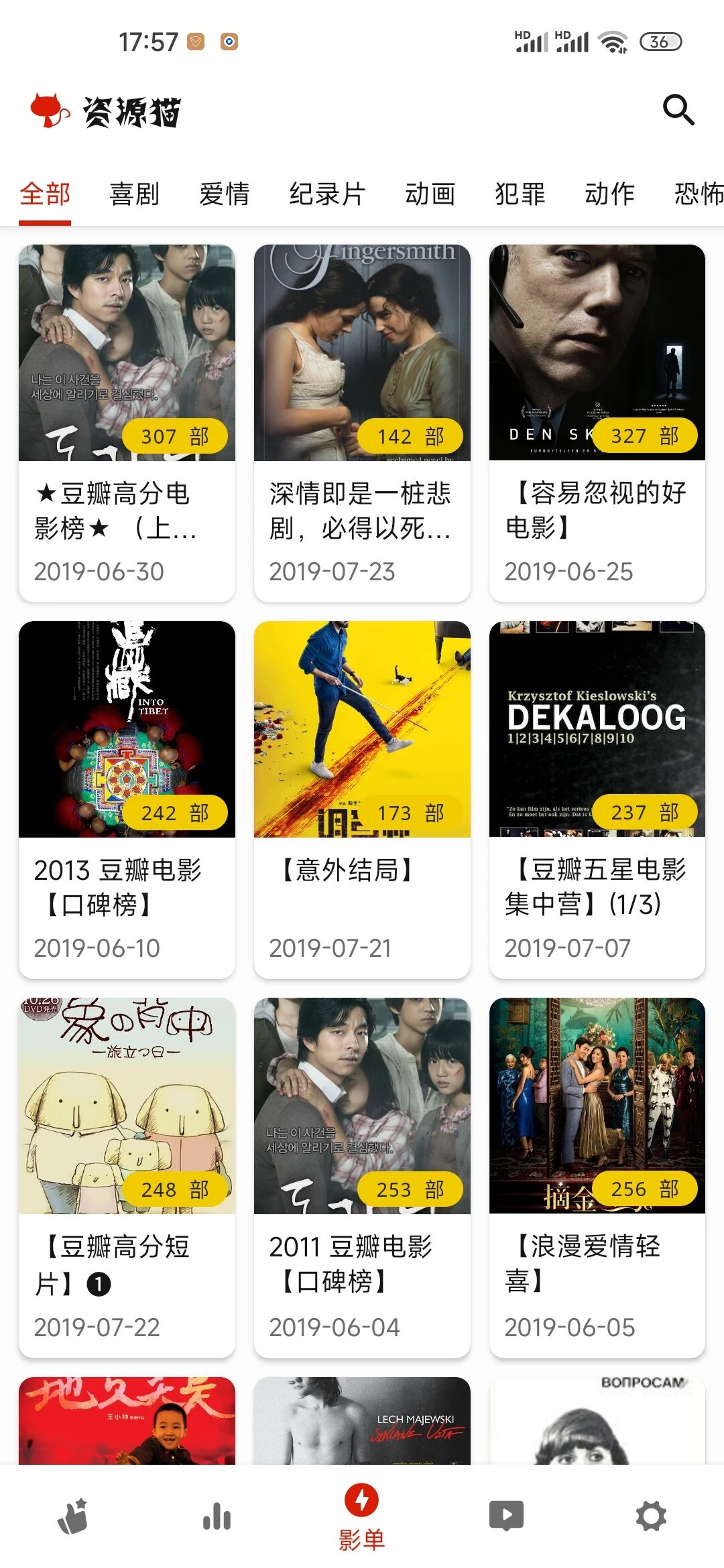Open the 2013 豆瓣电影【口碑榜】 card
This screenshot has height=1568, width=724.
click(x=127, y=799)
